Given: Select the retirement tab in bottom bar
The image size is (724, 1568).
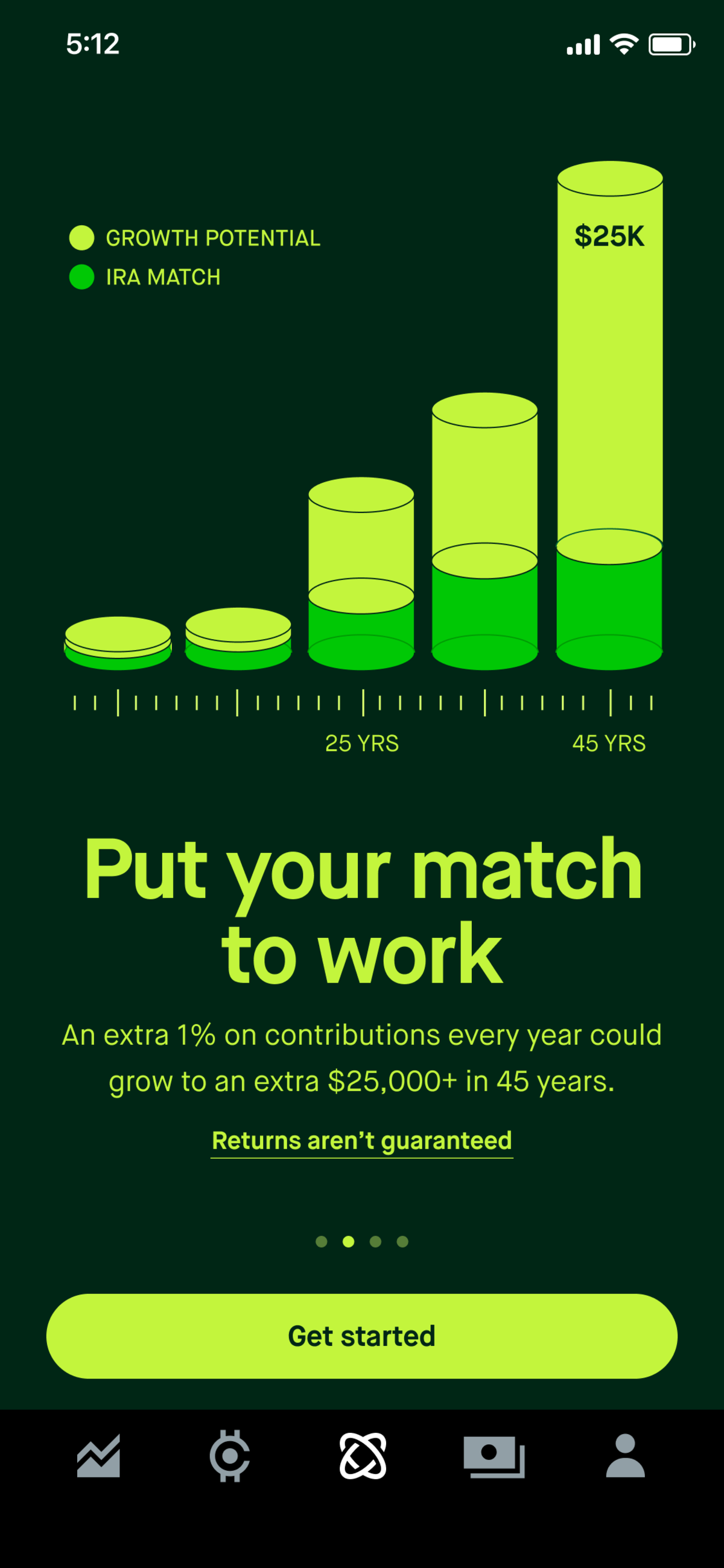Looking at the screenshot, I should [363, 1456].
